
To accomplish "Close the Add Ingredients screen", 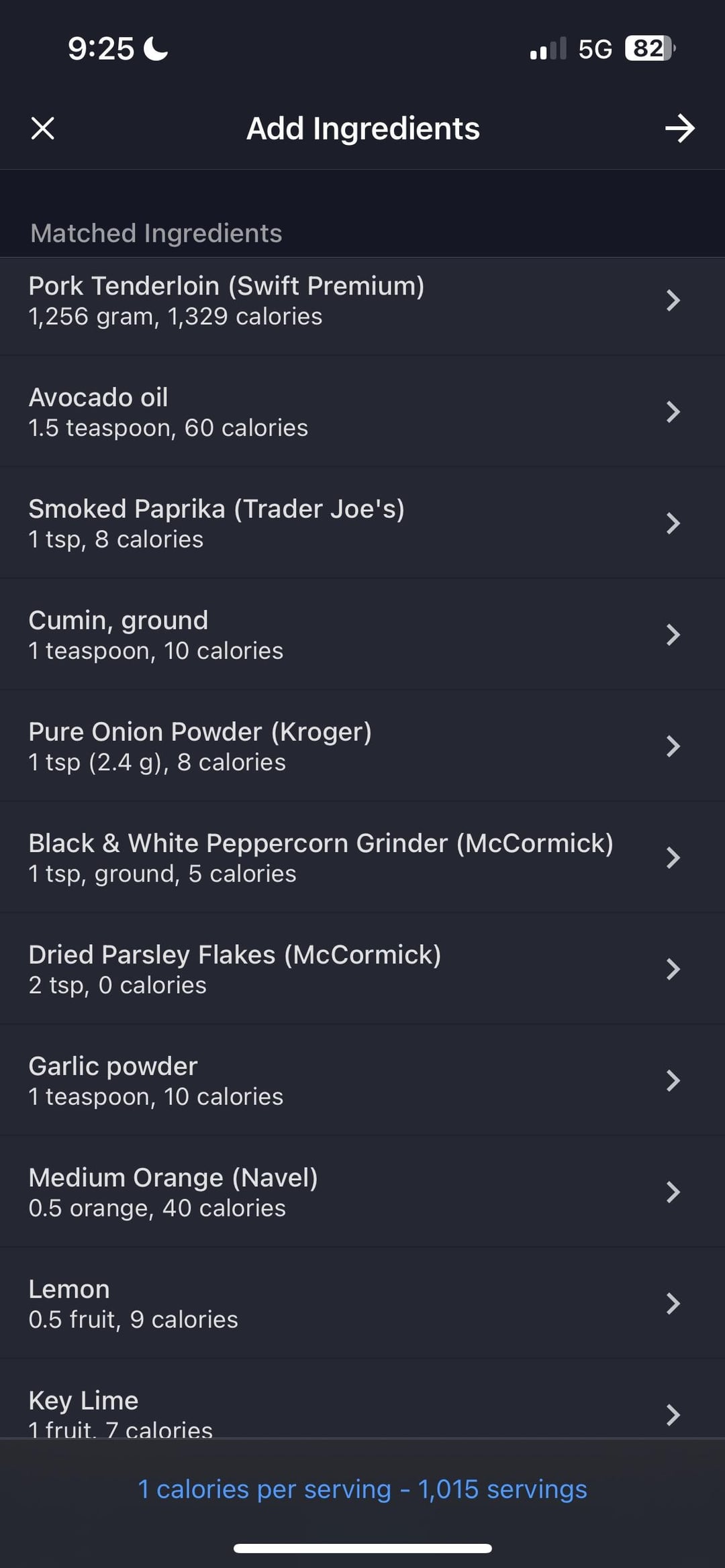I will (43, 128).
